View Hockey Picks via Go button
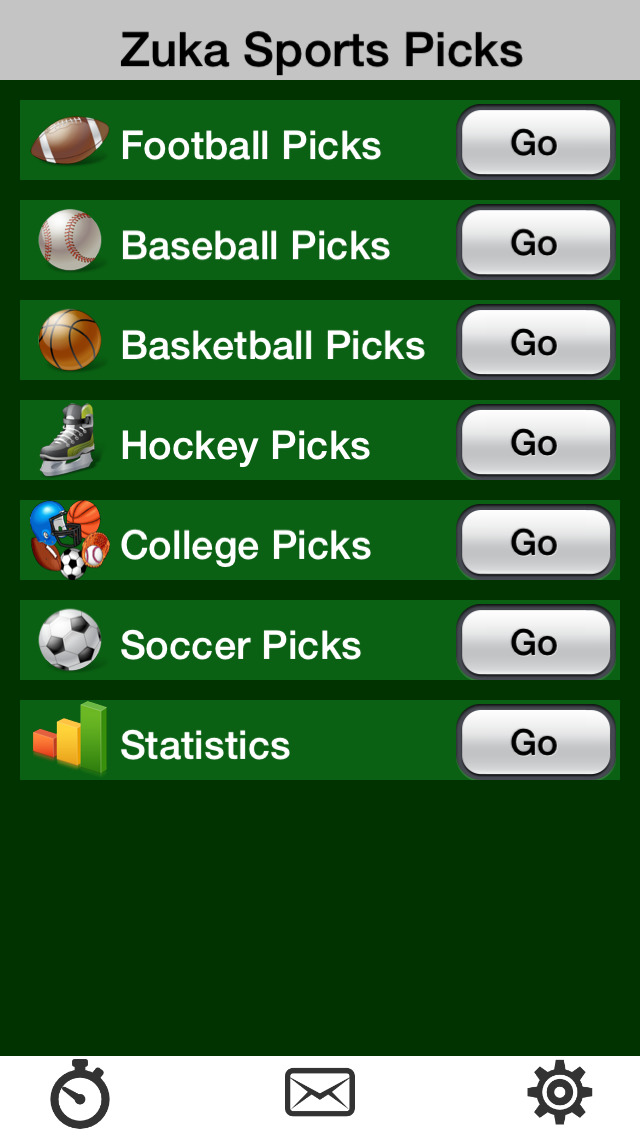 (x=535, y=442)
